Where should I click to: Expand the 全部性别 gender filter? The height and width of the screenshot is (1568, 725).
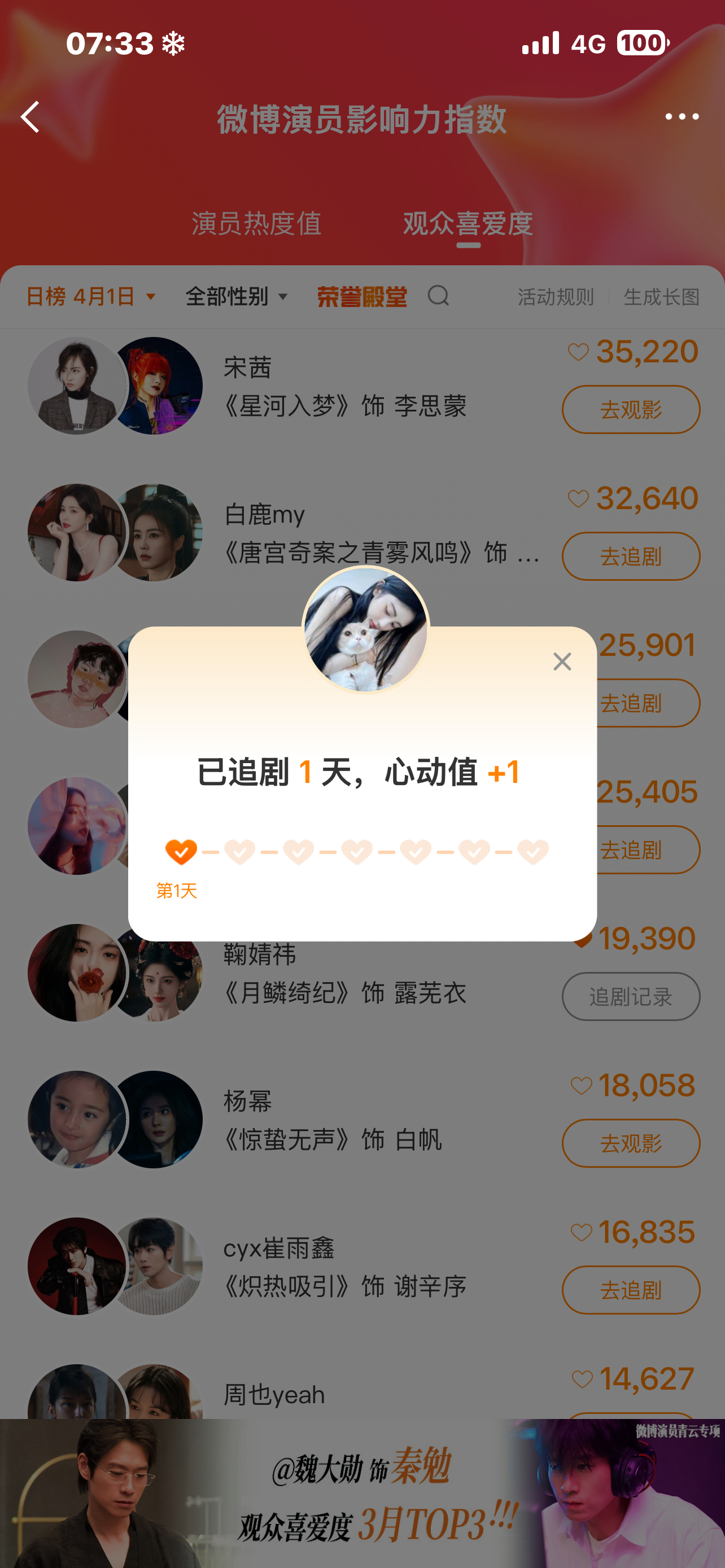tap(235, 296)
